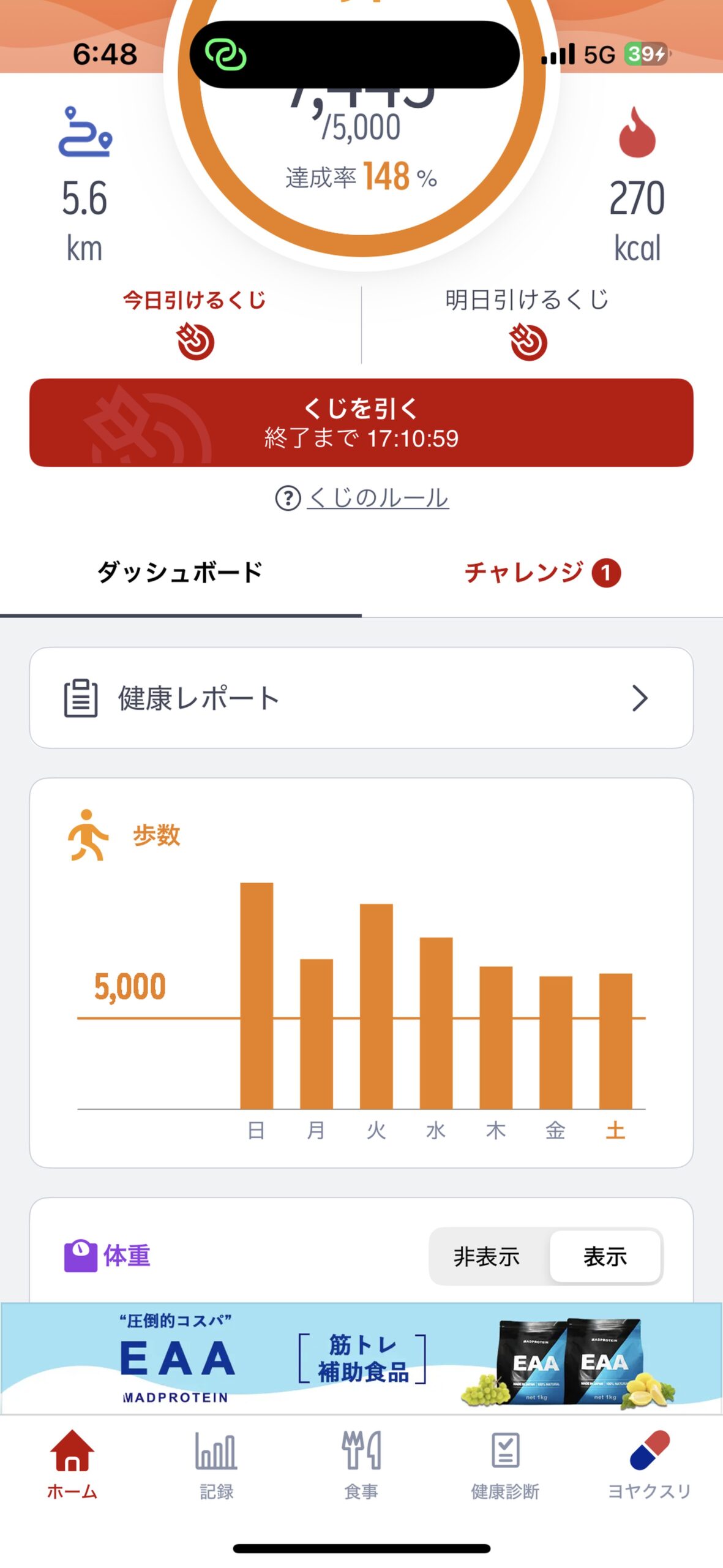Open the 健康レポート row
Image resolution: width=723 pixels, height=1568 pixels.
tap(361, 698)
